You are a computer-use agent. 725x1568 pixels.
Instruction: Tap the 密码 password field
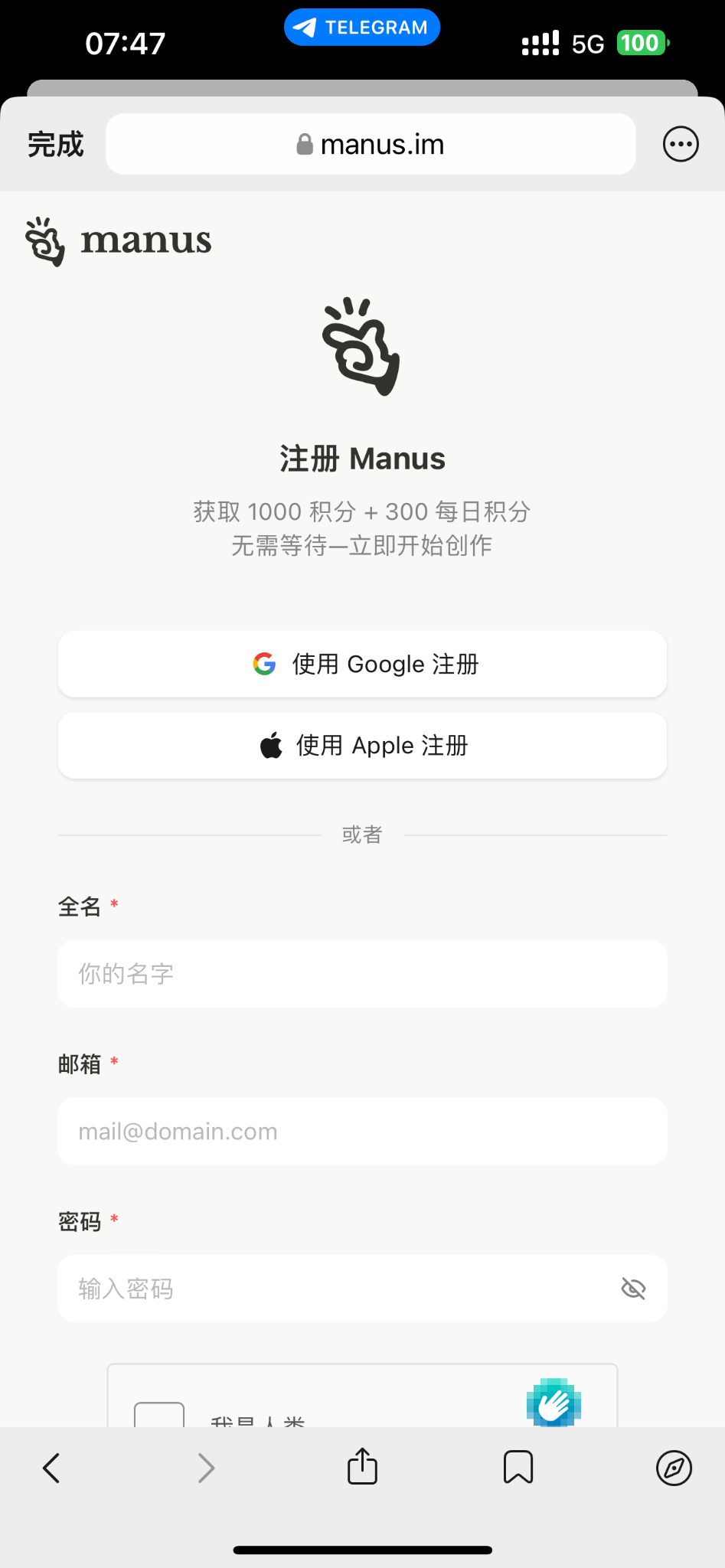(x=337, y=1289)
